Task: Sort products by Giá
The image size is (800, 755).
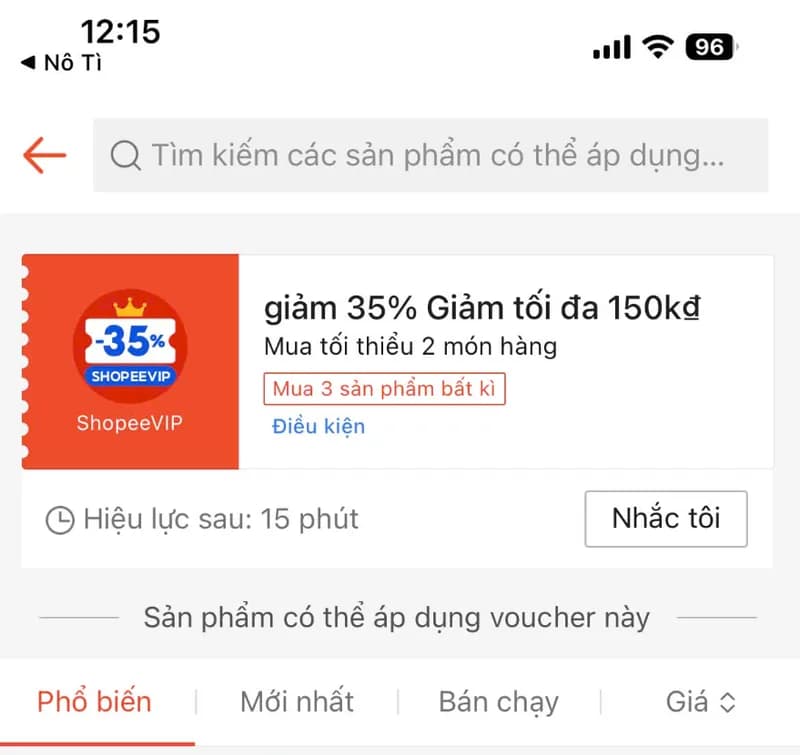Action: [x=700, y=701]
